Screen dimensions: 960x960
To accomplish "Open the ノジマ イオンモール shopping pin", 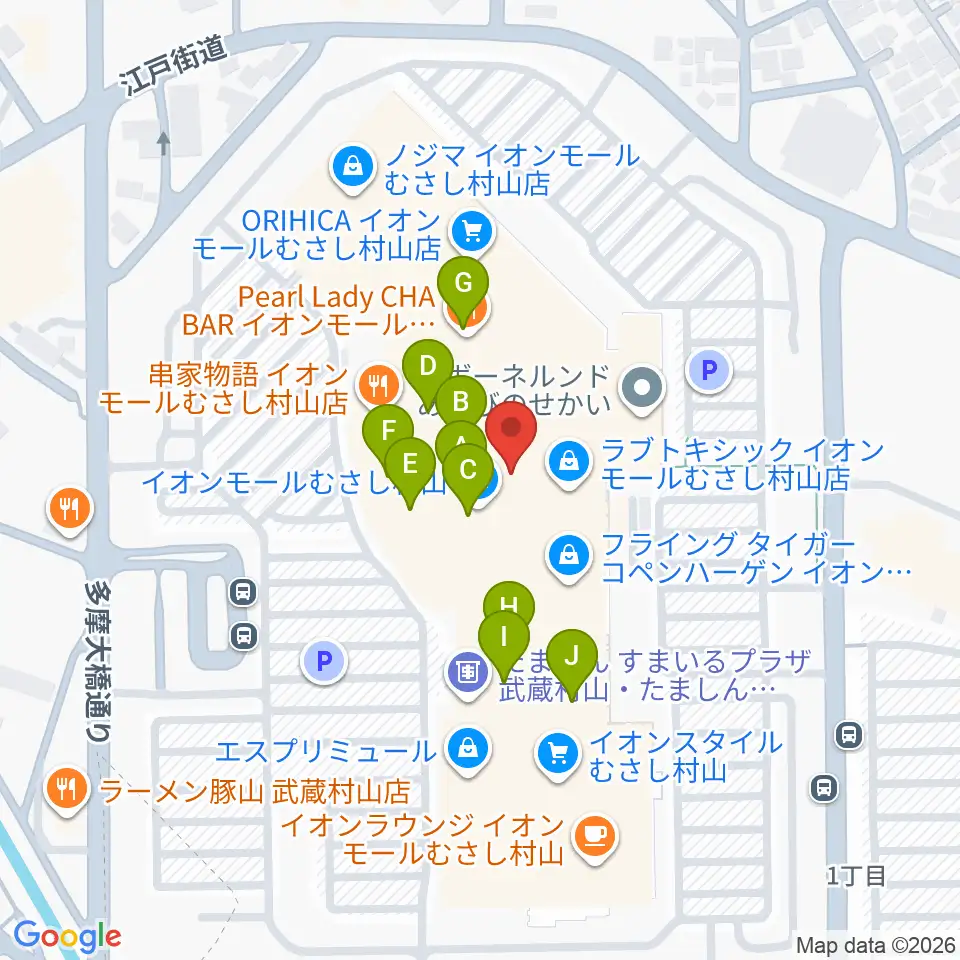I will [x=353, y=168].
